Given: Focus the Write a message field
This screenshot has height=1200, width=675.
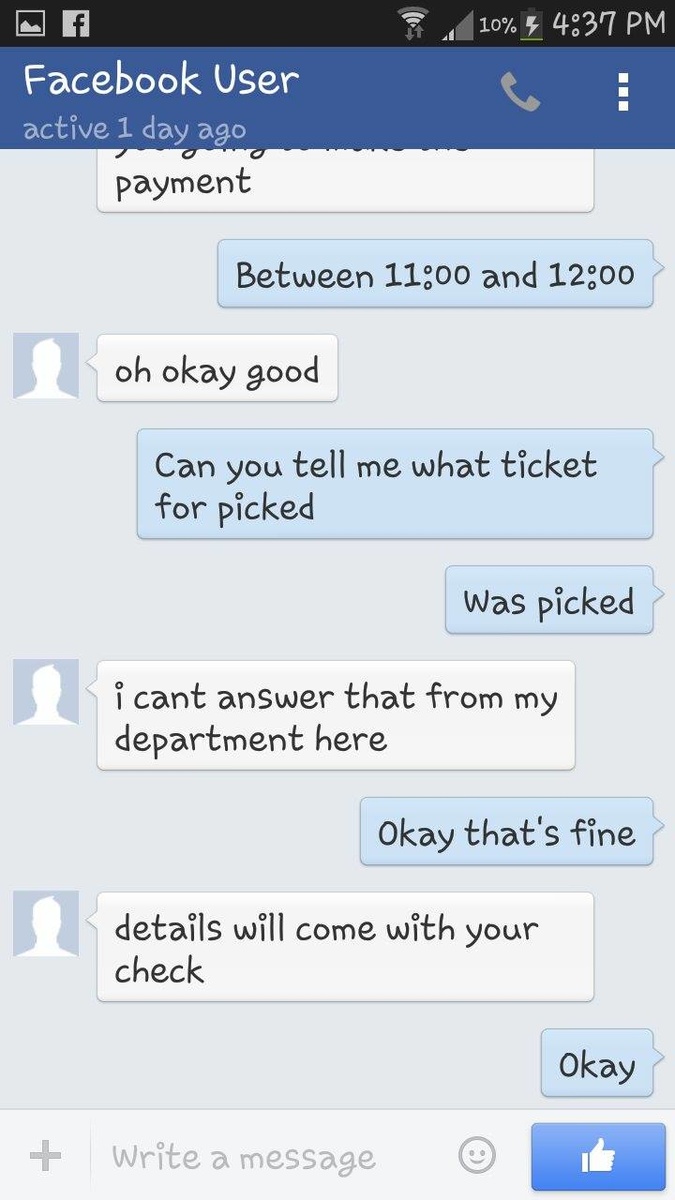Looking at the screenshot, I should click(270, 1157).
